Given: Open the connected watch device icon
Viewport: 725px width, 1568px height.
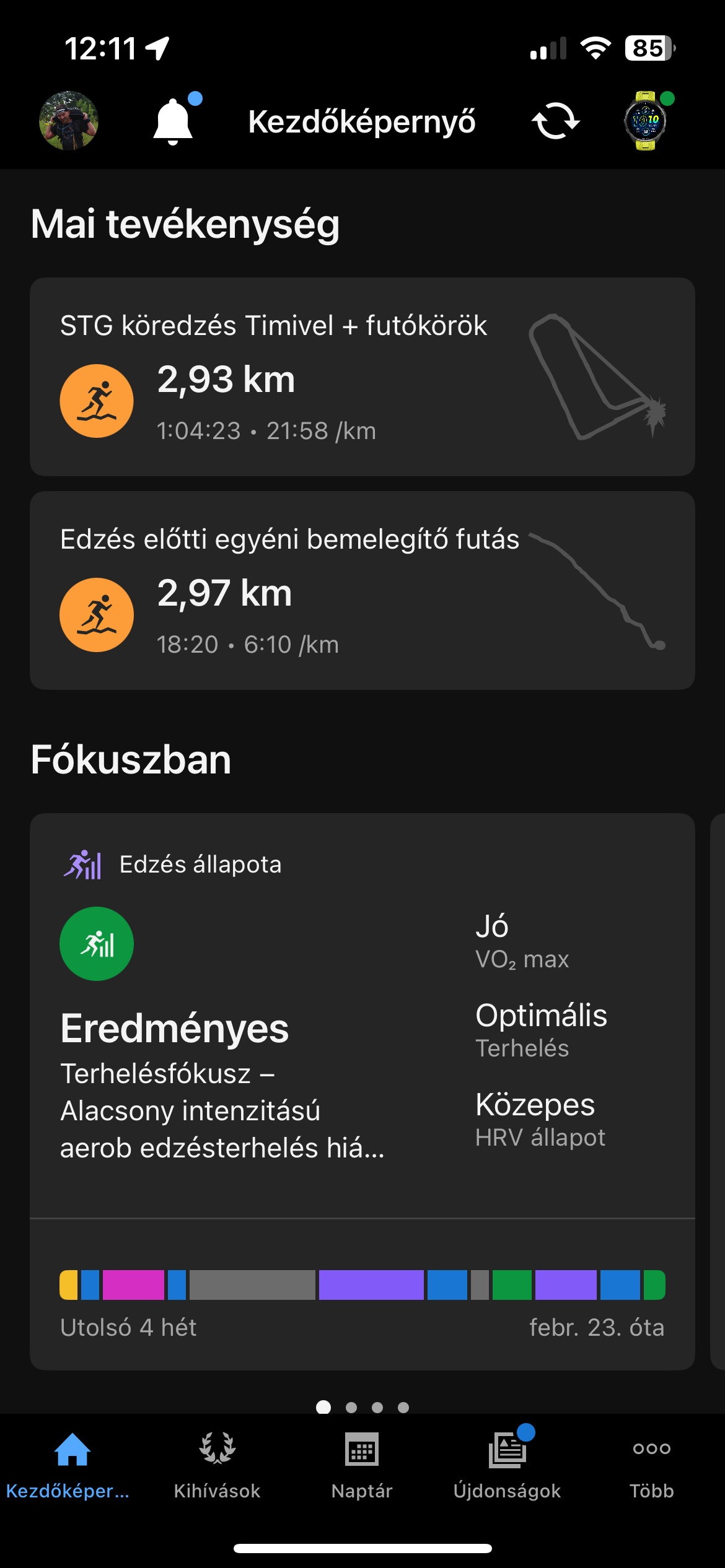Looking at the screenshot, I should 646,121.
